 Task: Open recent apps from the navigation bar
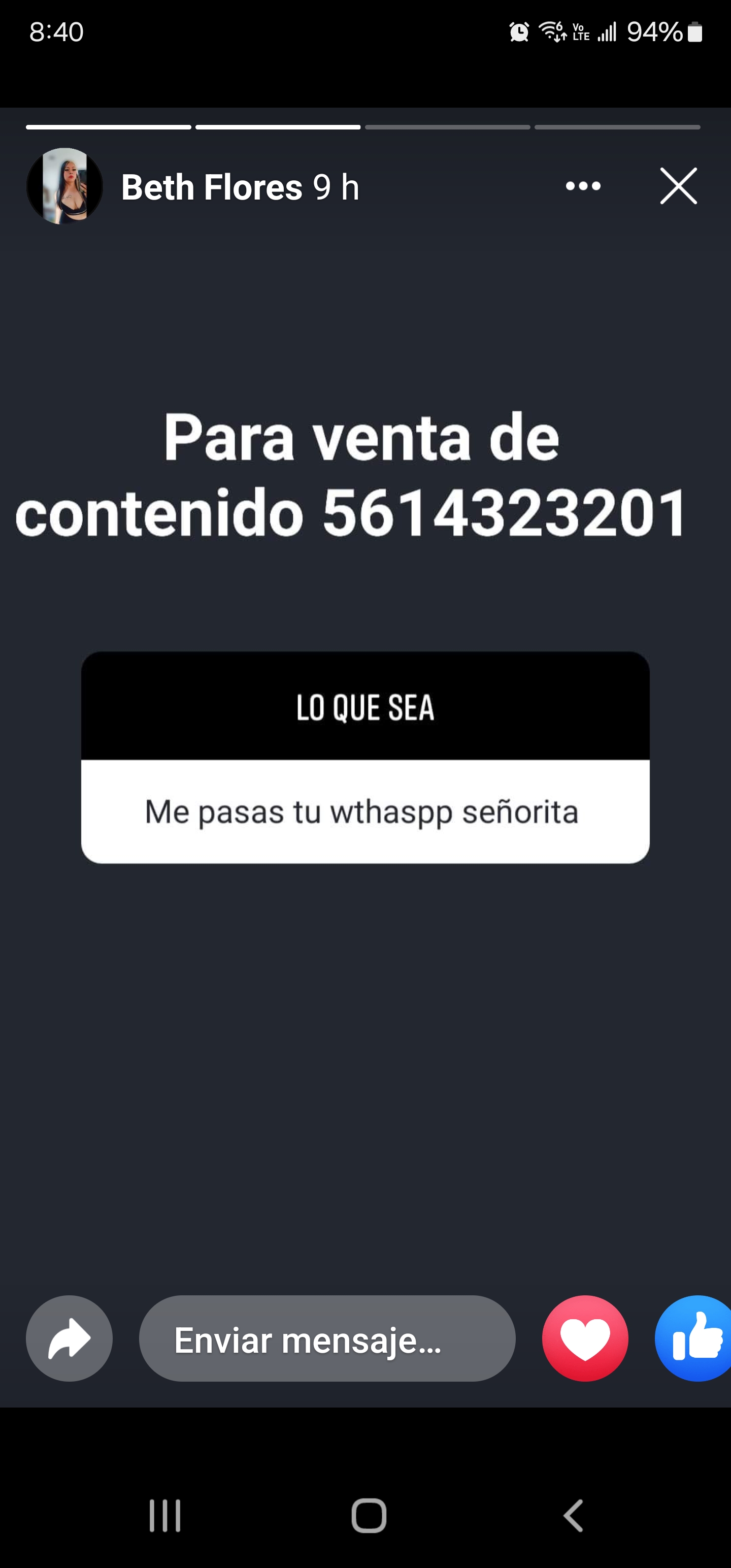pos(165,1516)
